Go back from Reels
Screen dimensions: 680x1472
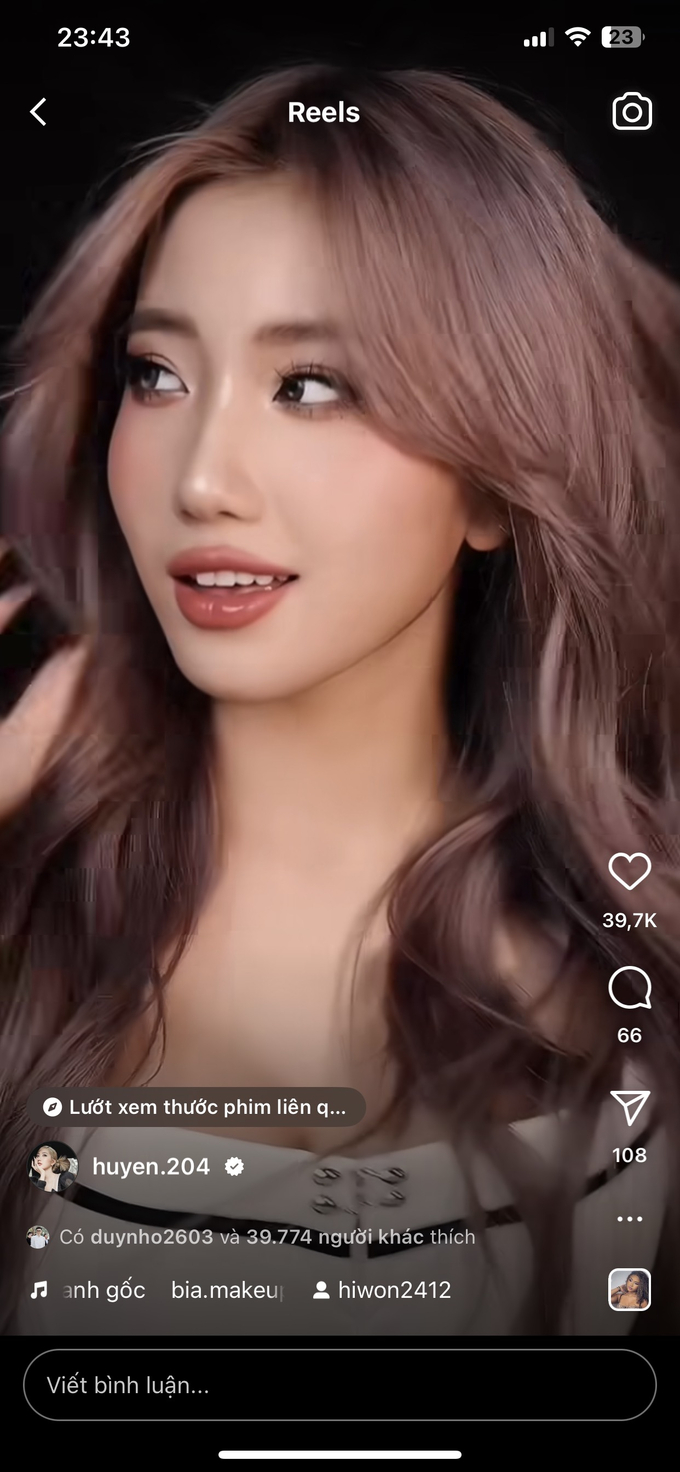point(38,112)
